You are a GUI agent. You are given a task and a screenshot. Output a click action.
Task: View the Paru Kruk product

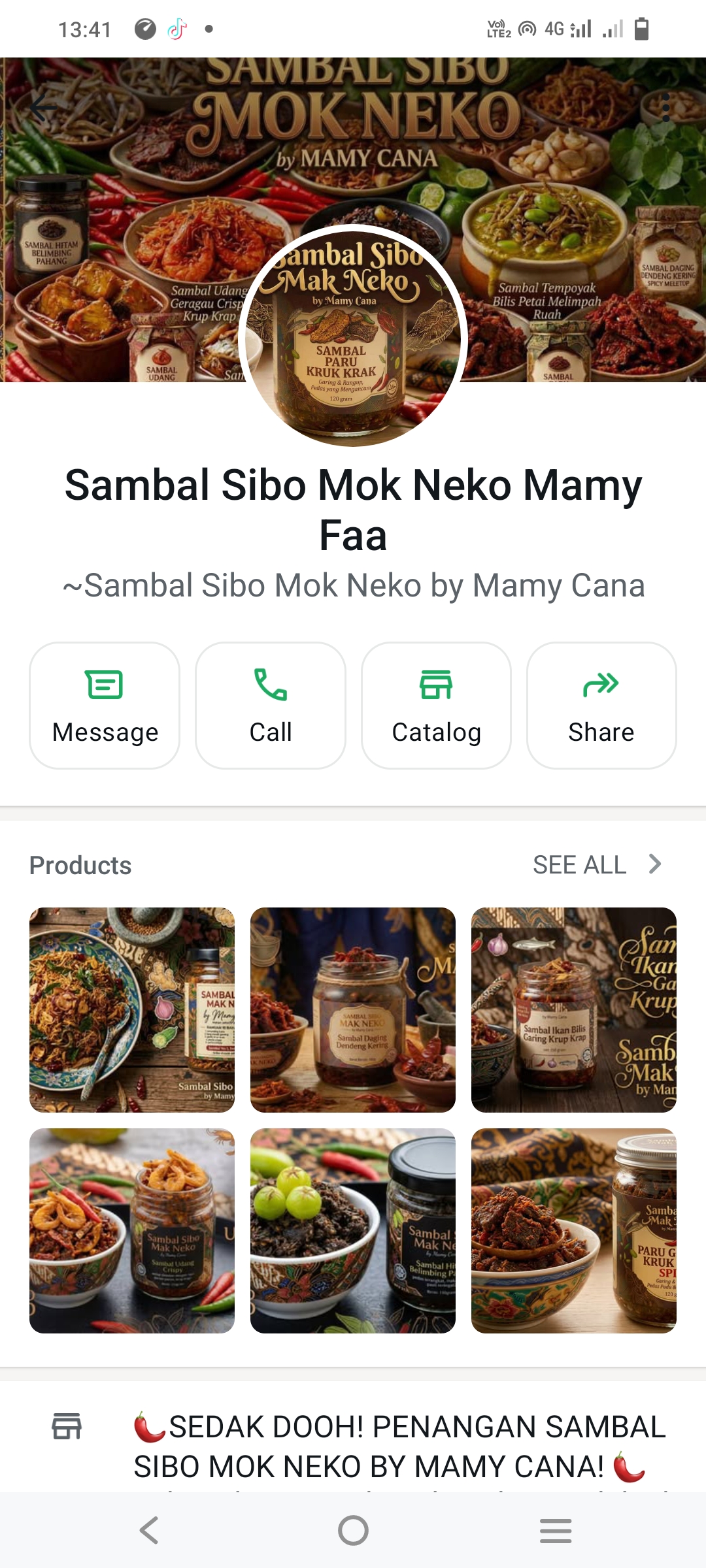tap(573, 1231)
